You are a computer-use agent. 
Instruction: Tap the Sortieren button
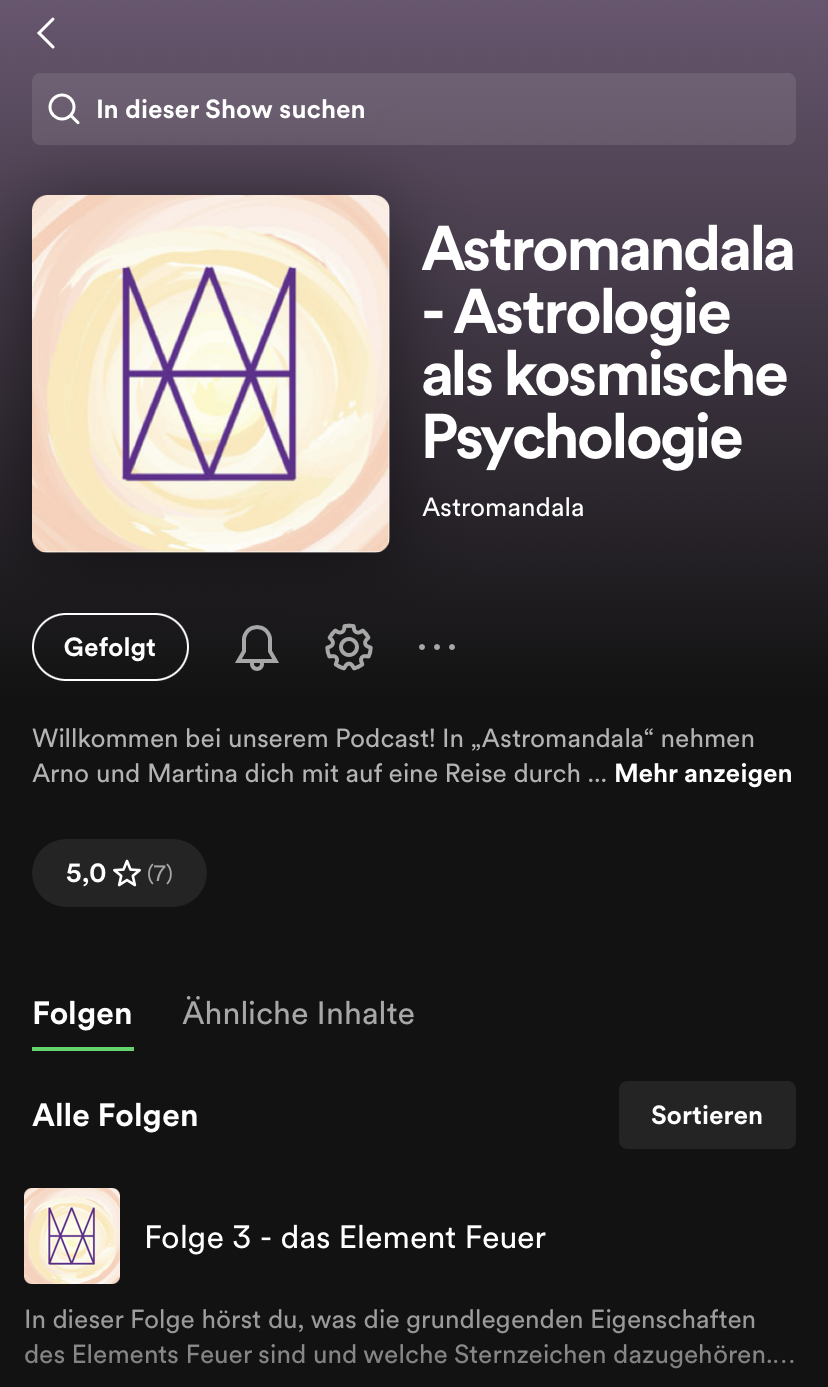coord(707,1115)
